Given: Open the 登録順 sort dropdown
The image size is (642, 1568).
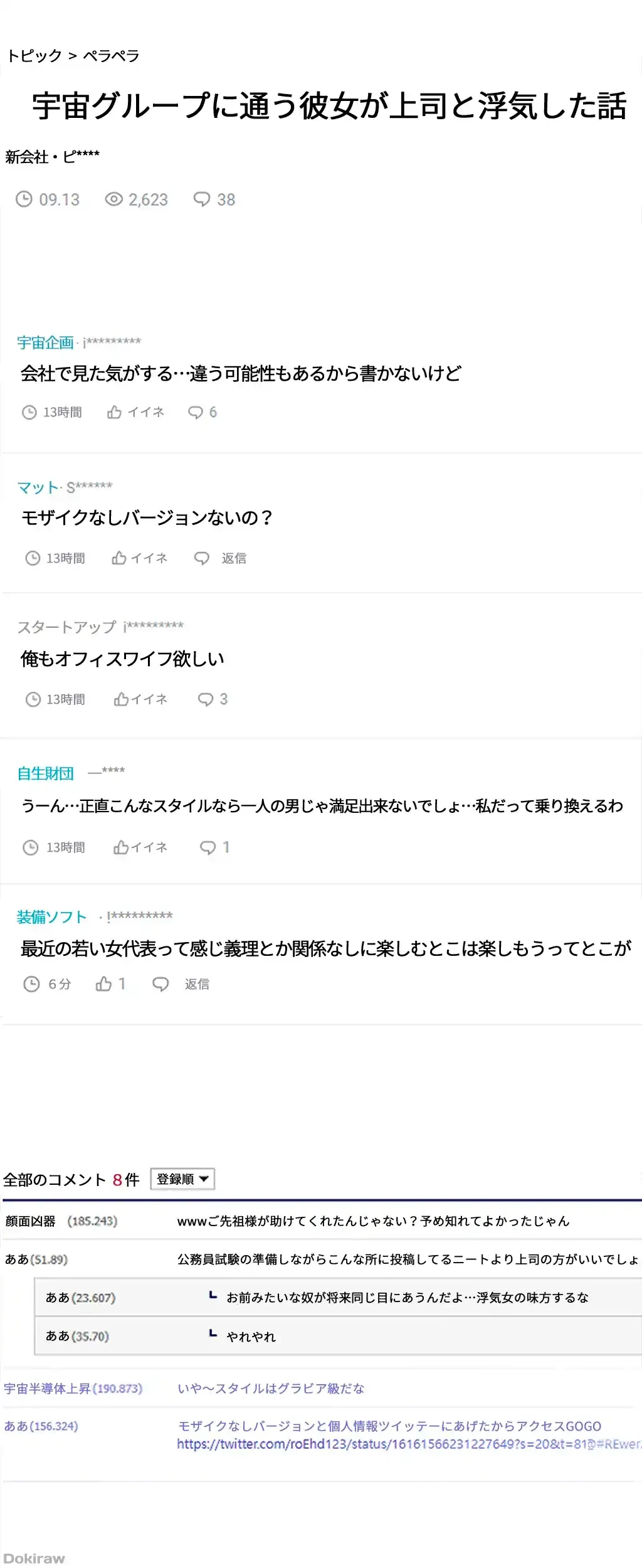Looking at the screenshot, I should 182,1179.
